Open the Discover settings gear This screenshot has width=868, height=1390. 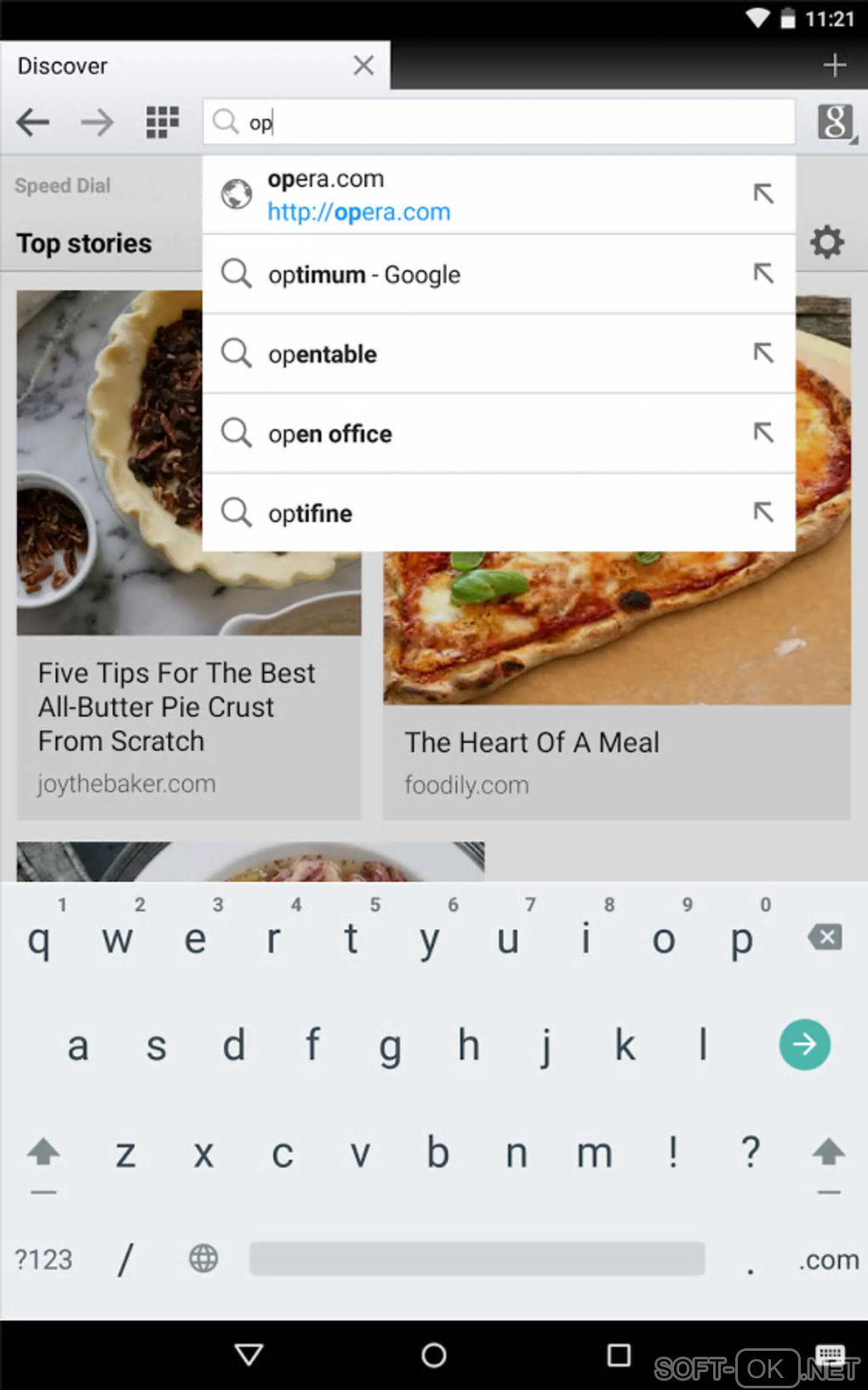click(x=826, y=243)
